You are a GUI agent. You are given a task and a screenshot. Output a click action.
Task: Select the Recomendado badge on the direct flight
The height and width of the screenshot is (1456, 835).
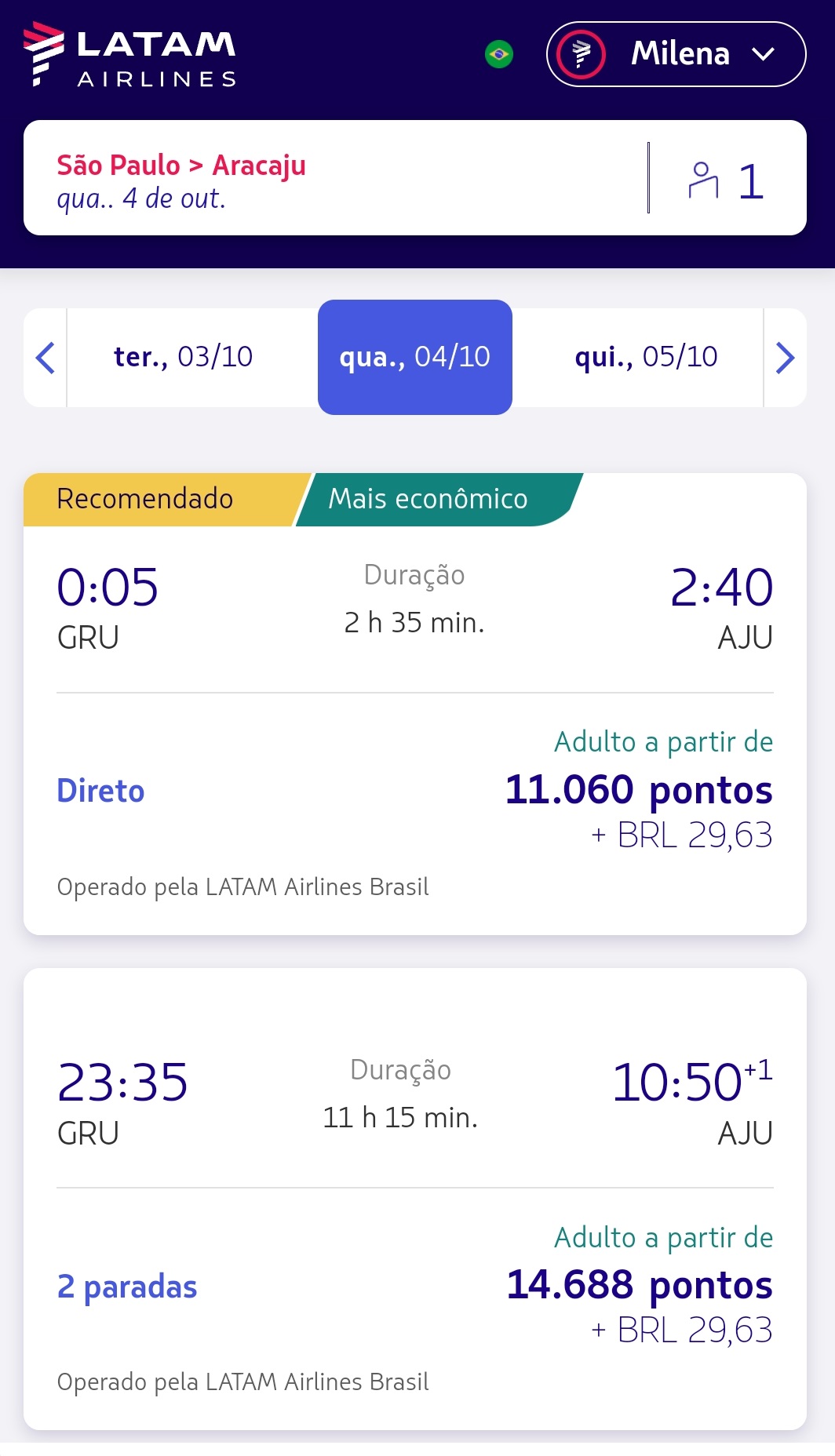146,498
